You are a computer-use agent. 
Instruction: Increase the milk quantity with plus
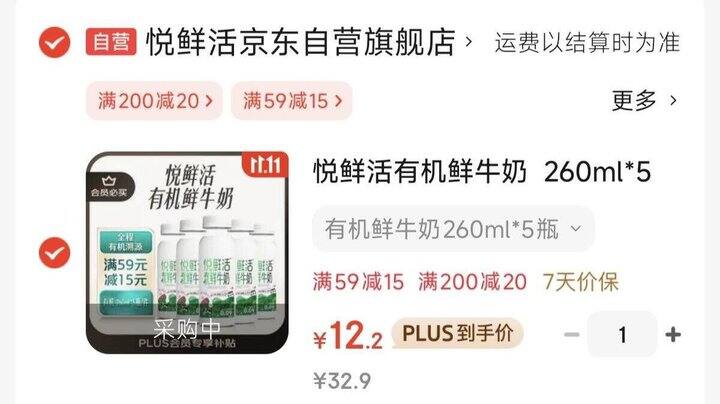(673, 334)
